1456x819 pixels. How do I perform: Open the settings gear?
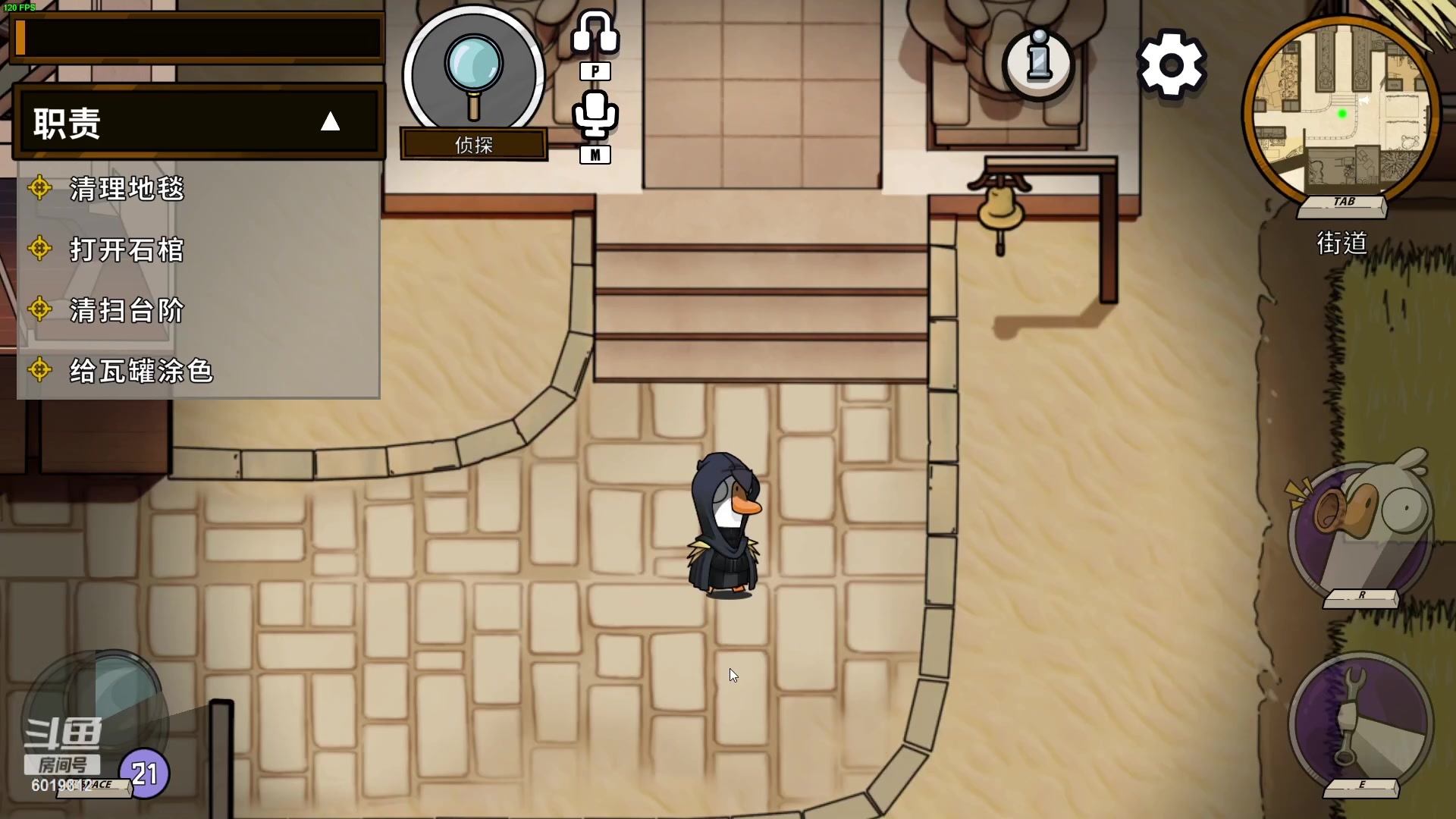(1171, 65)
